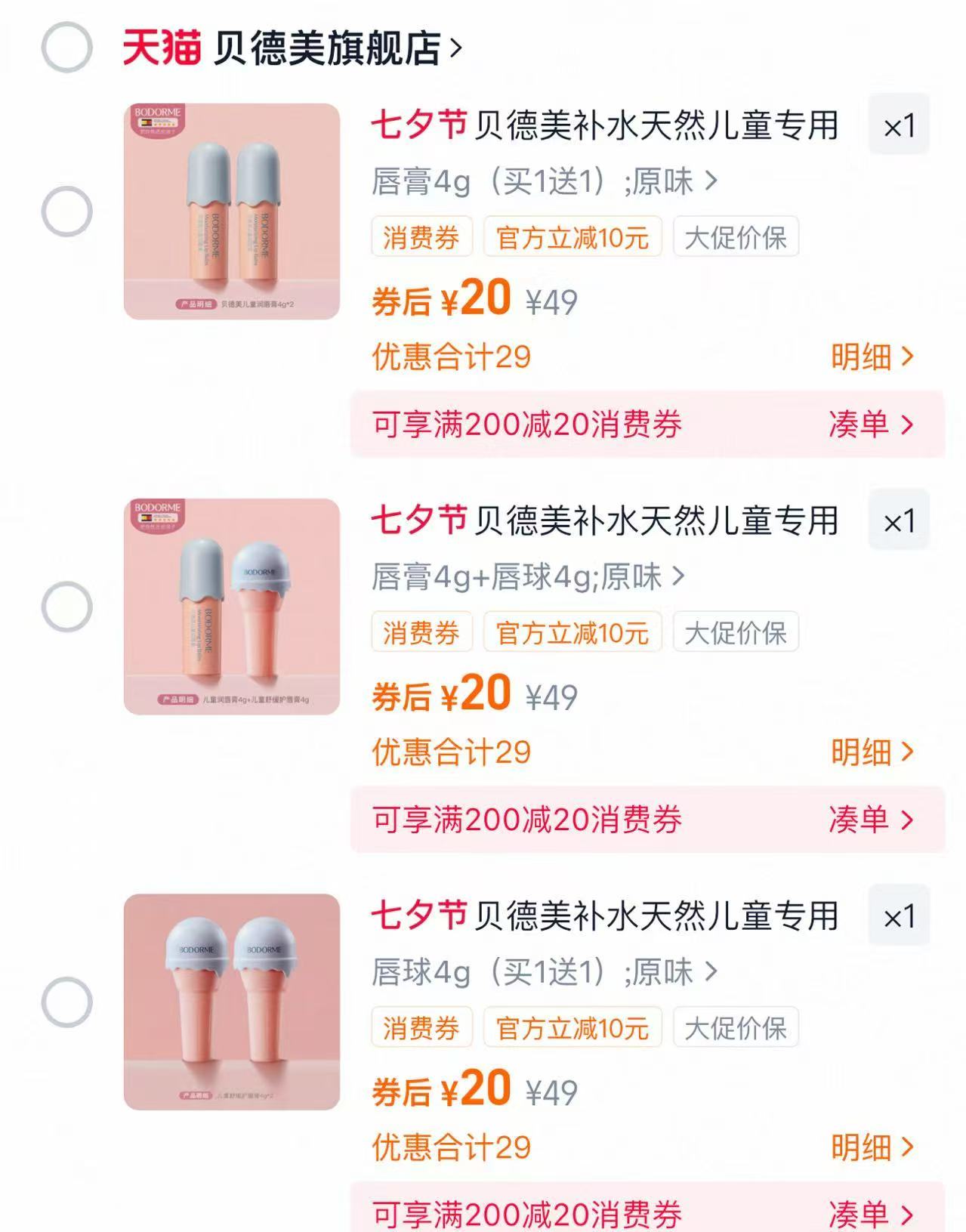Tap the 天猫 logo next to store name

point(164,45)
